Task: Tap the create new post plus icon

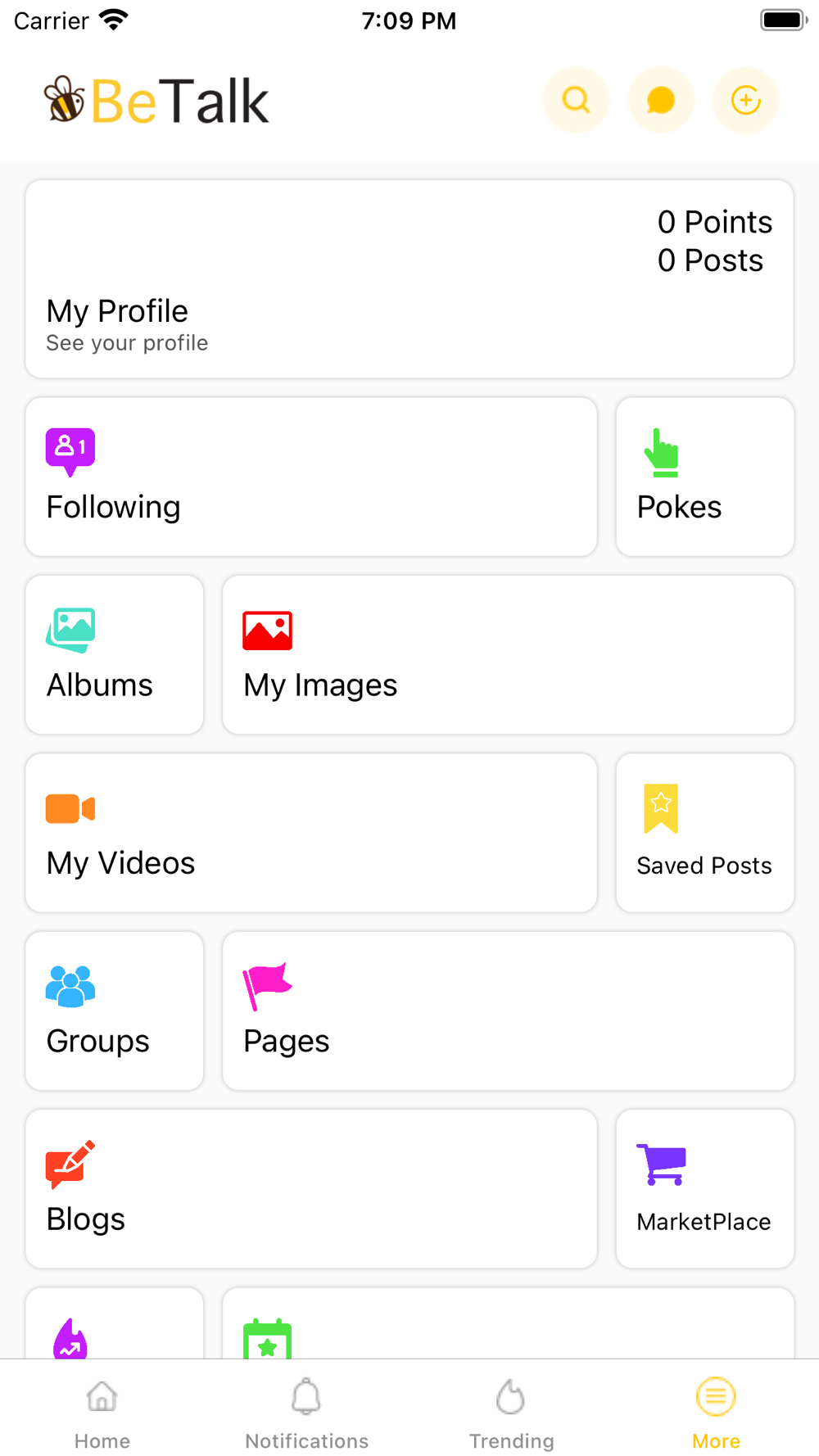Action: 745,100
